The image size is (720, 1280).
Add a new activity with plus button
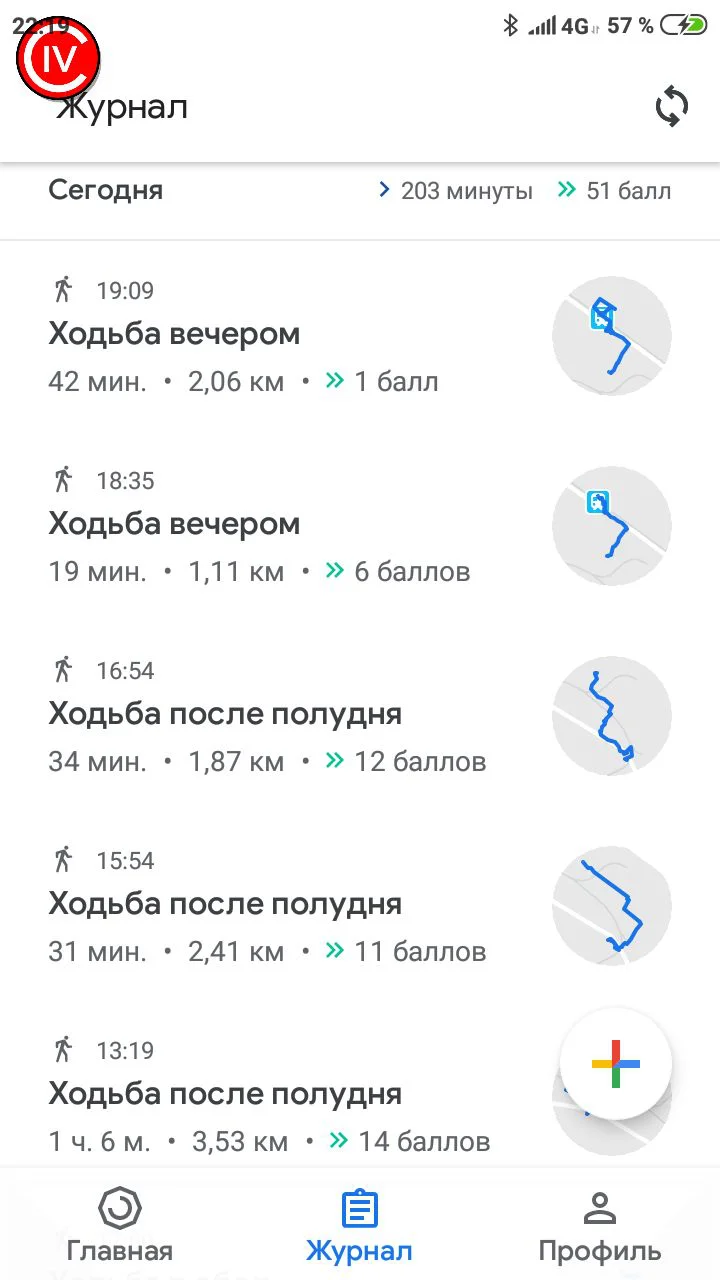615,1064
